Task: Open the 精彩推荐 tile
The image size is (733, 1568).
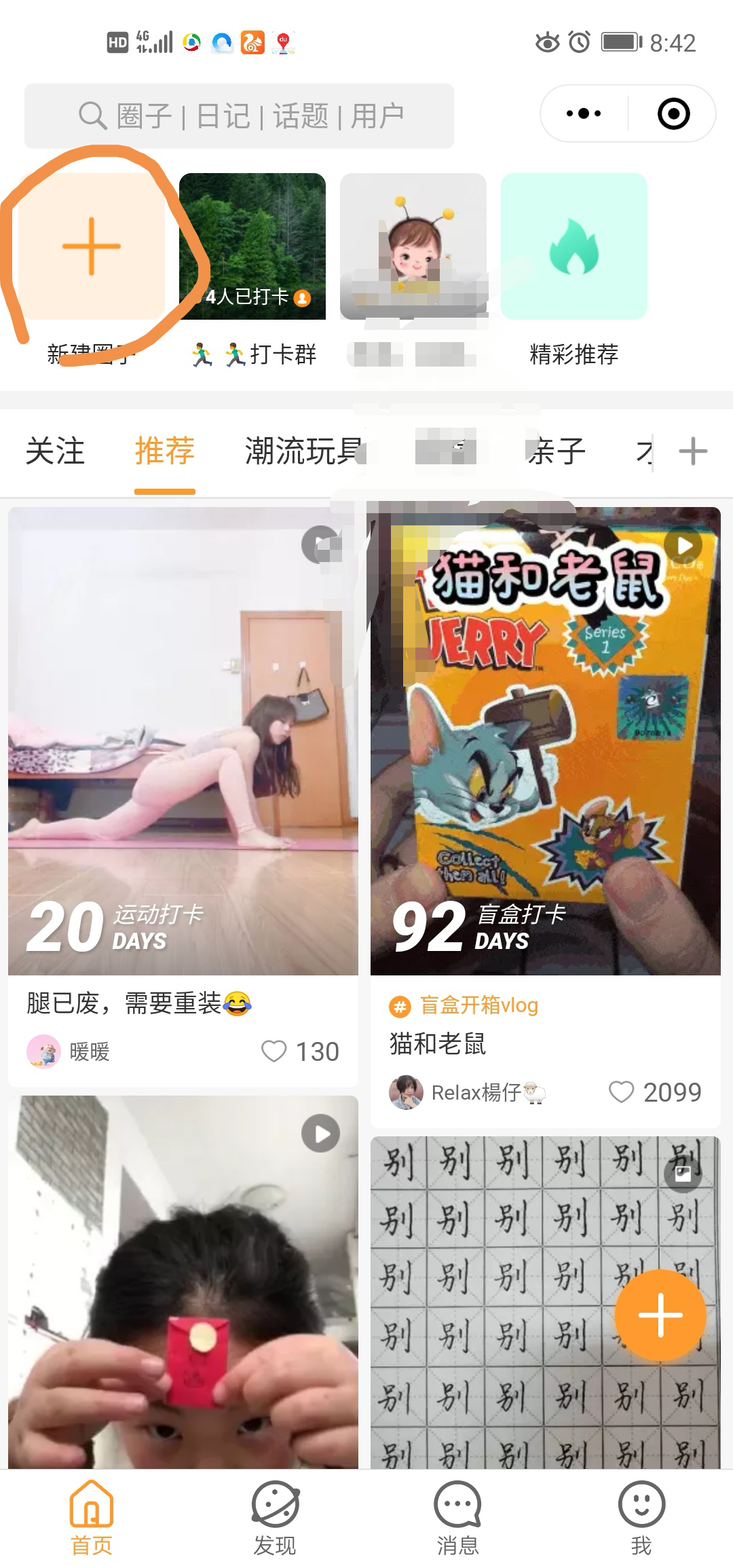Action: 574,246
